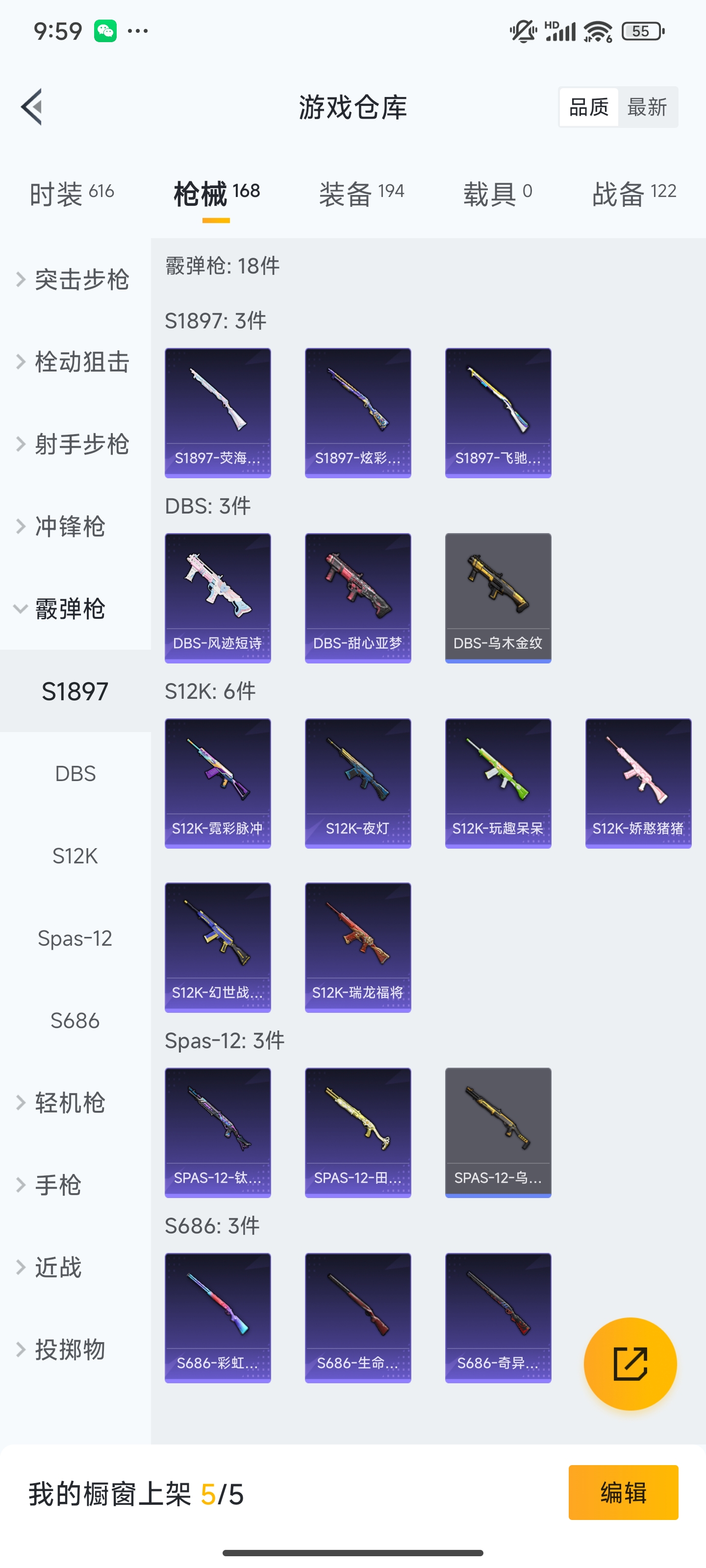706x1568 pixels.
Task: Tap the orange share floating button
Action: pos(630,1364)
